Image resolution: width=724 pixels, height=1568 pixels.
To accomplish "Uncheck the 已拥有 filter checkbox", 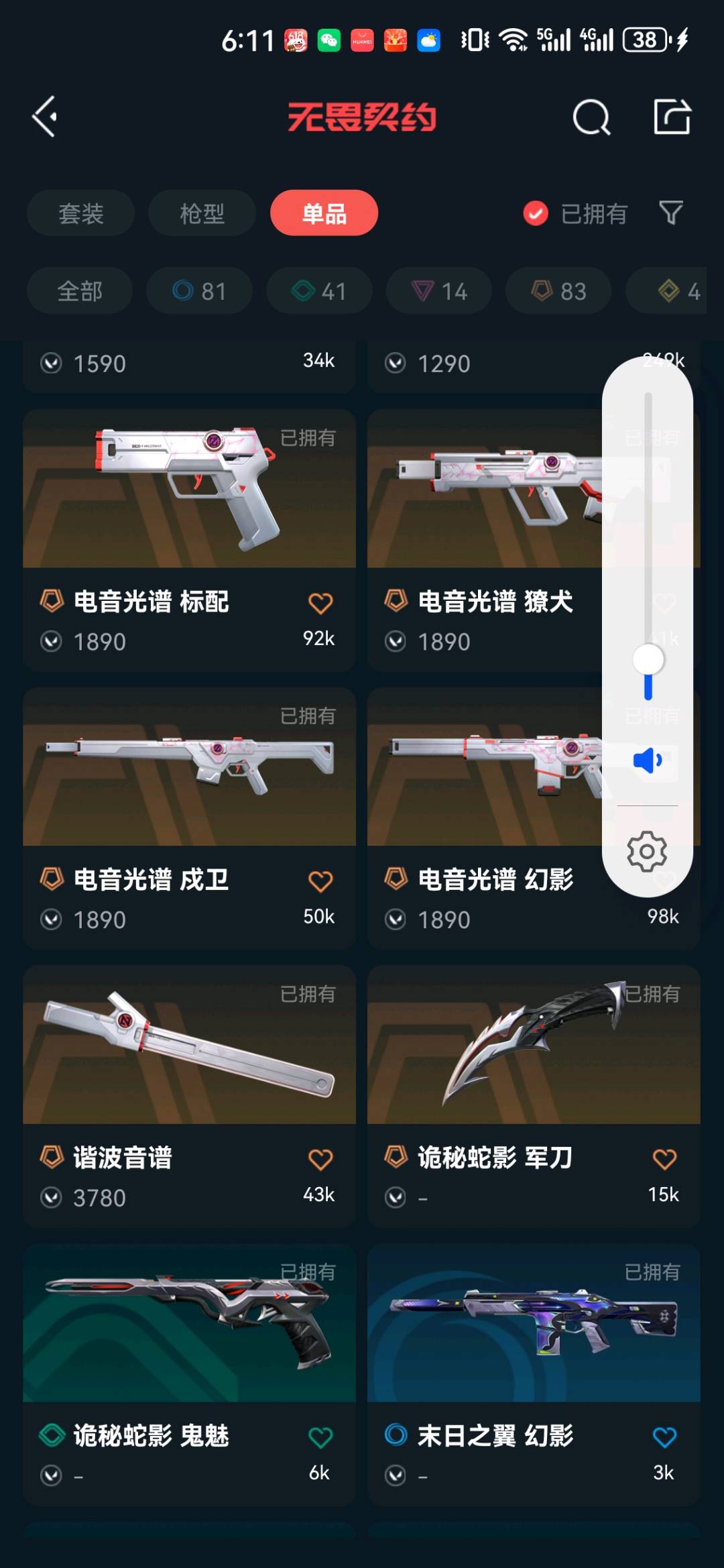I will 536,214.
